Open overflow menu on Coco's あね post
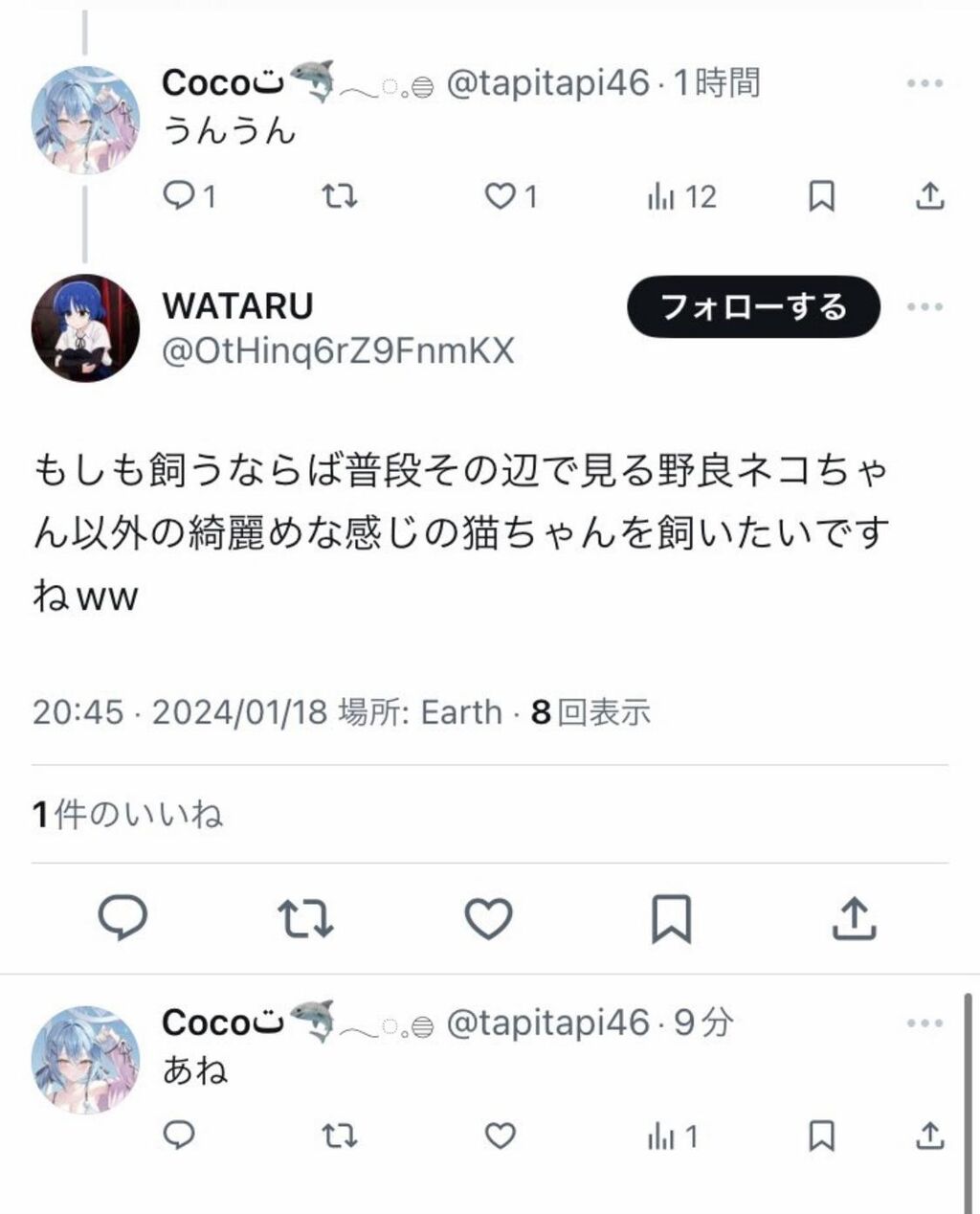Viewport: 980px width, 1214px height. pyautogui.click(x=924, y=1023)
